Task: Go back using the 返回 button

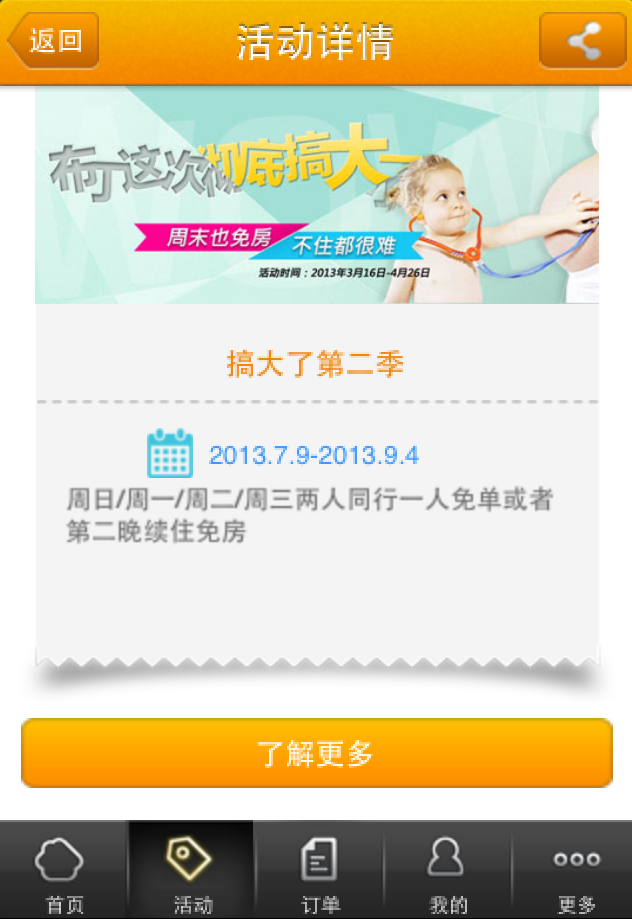Action: [x=54, y=41]
